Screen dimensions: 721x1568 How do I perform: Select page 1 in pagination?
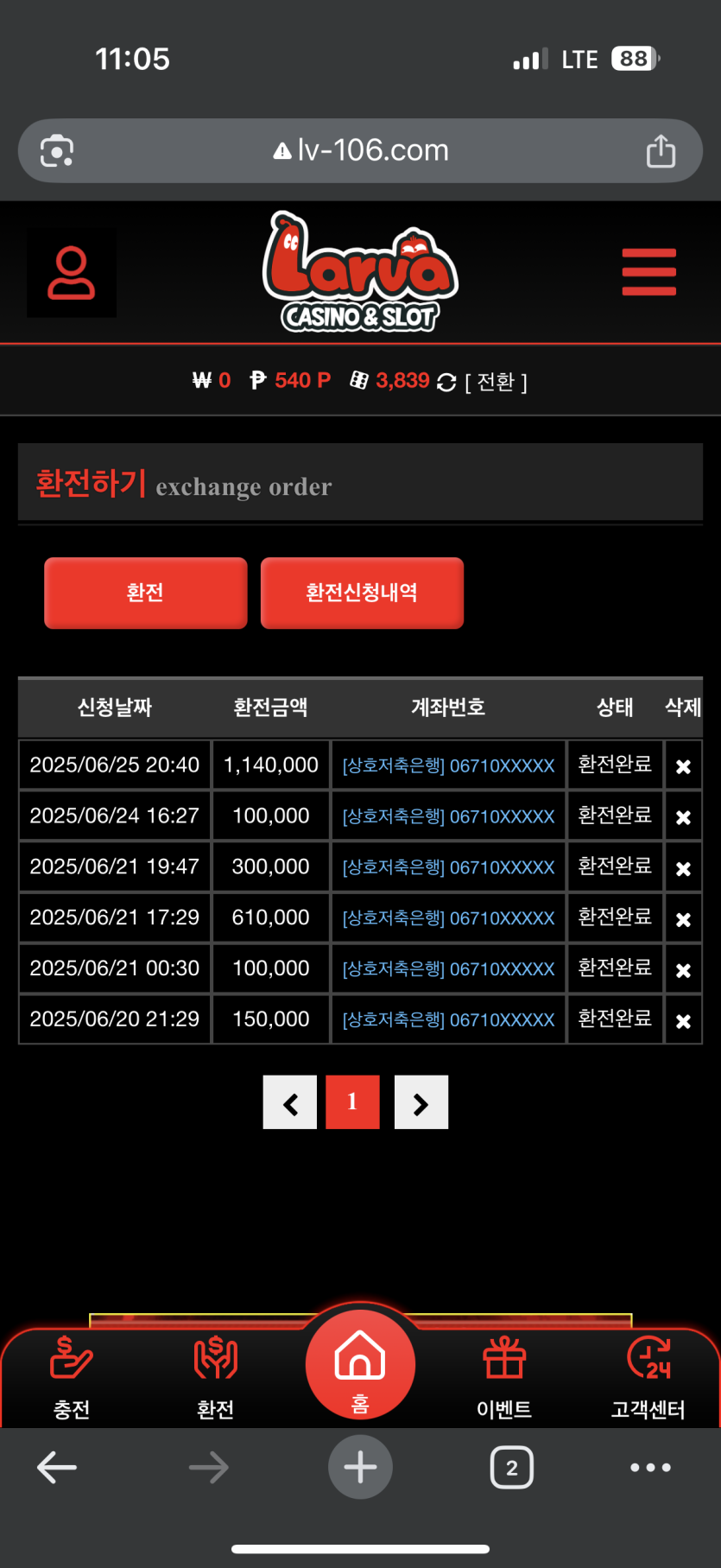point(352,1102)
